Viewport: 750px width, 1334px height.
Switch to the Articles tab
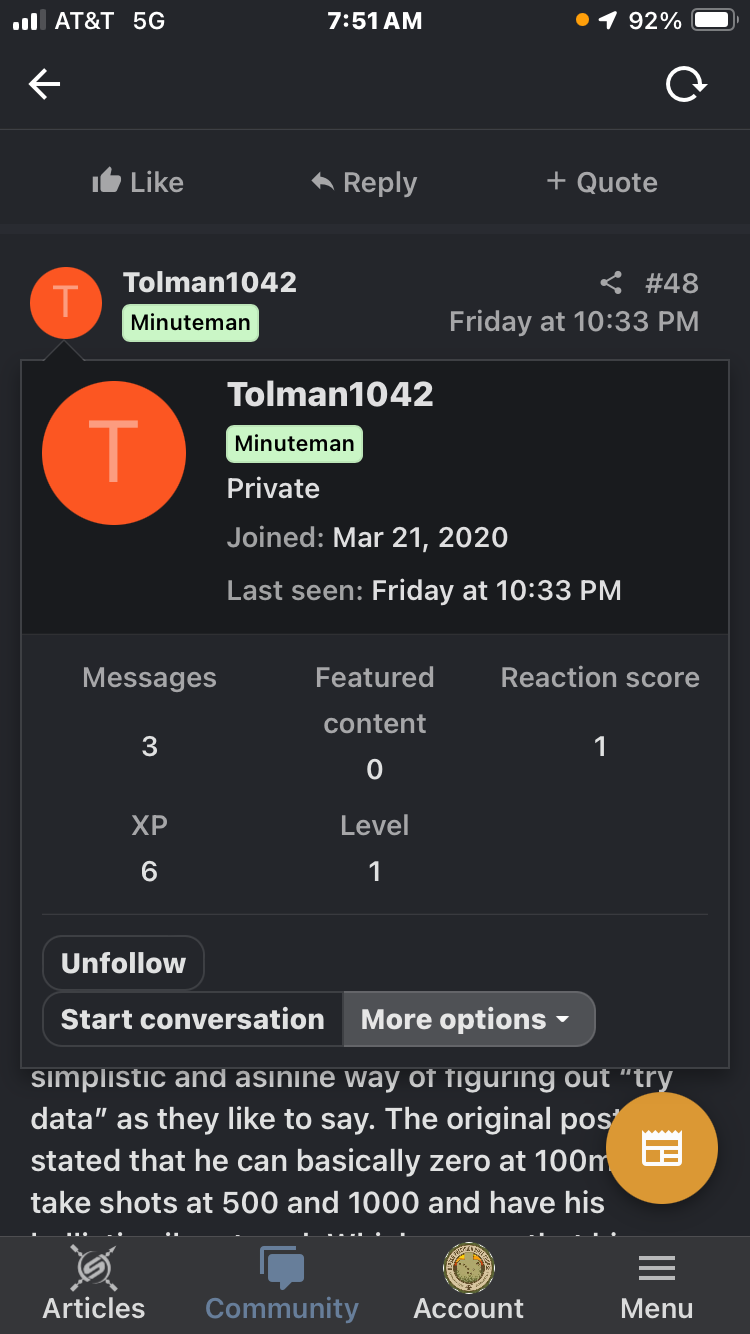[94, 1286]
